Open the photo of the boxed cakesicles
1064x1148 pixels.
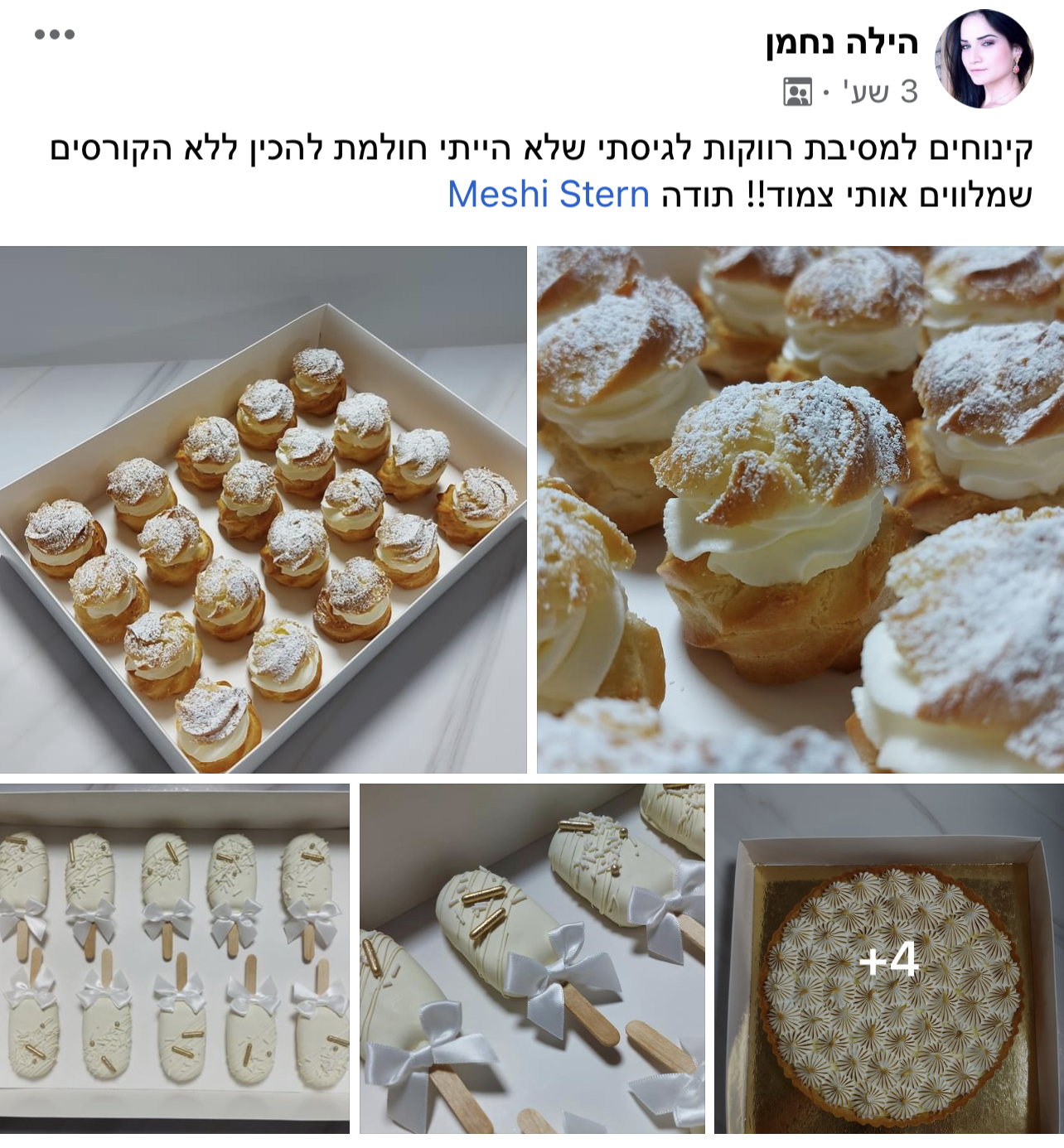tap(174, 958)
